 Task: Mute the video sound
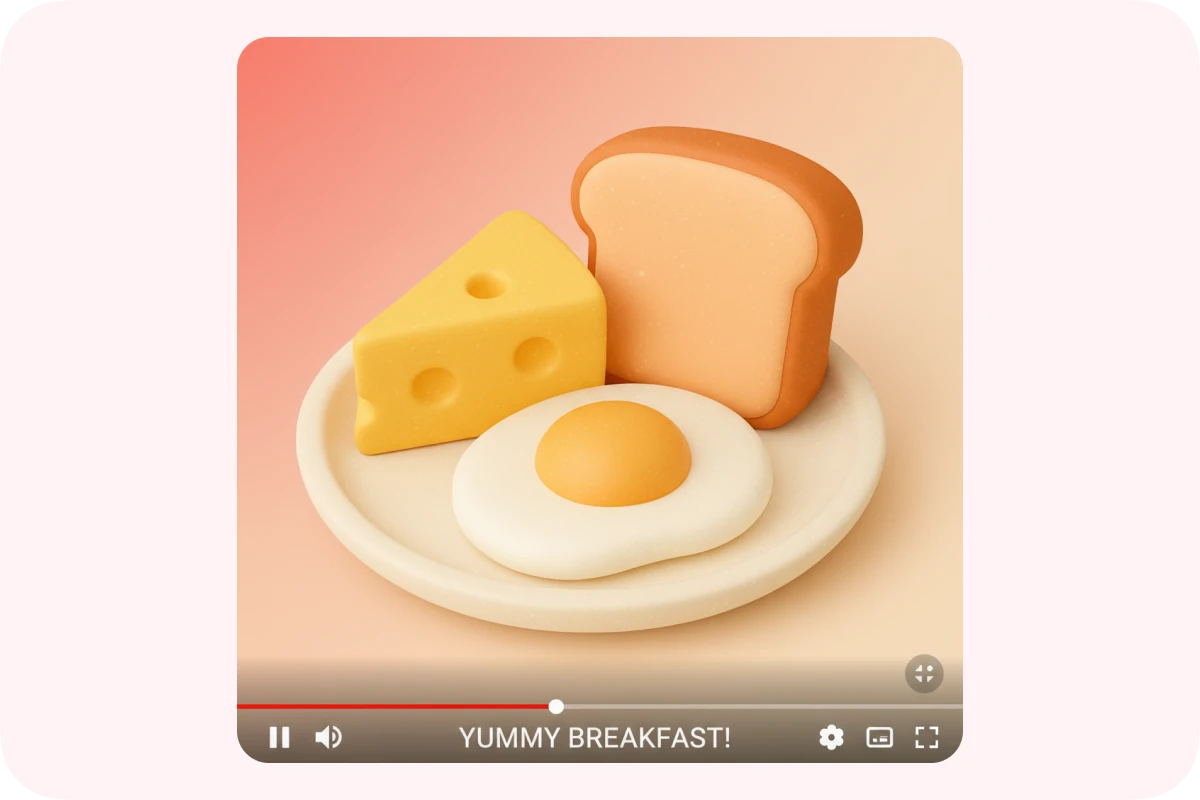tap(328, 738)
